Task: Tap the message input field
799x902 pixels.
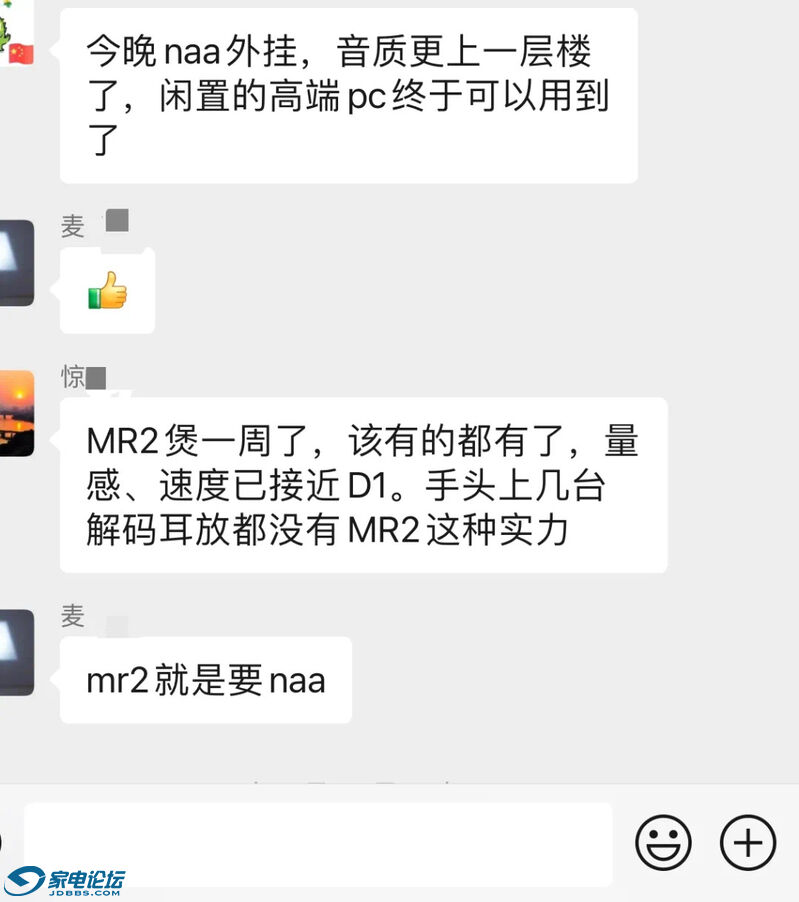Action: [318, 843]
